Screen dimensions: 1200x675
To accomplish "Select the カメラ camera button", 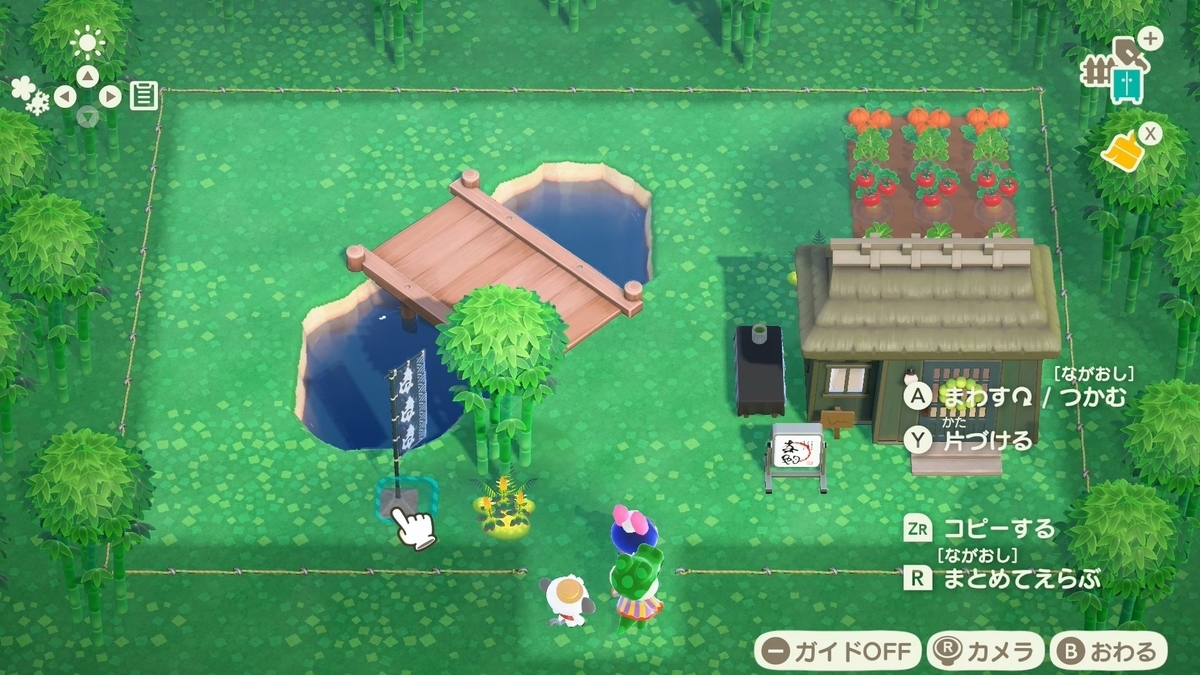I will pos(986,652).
